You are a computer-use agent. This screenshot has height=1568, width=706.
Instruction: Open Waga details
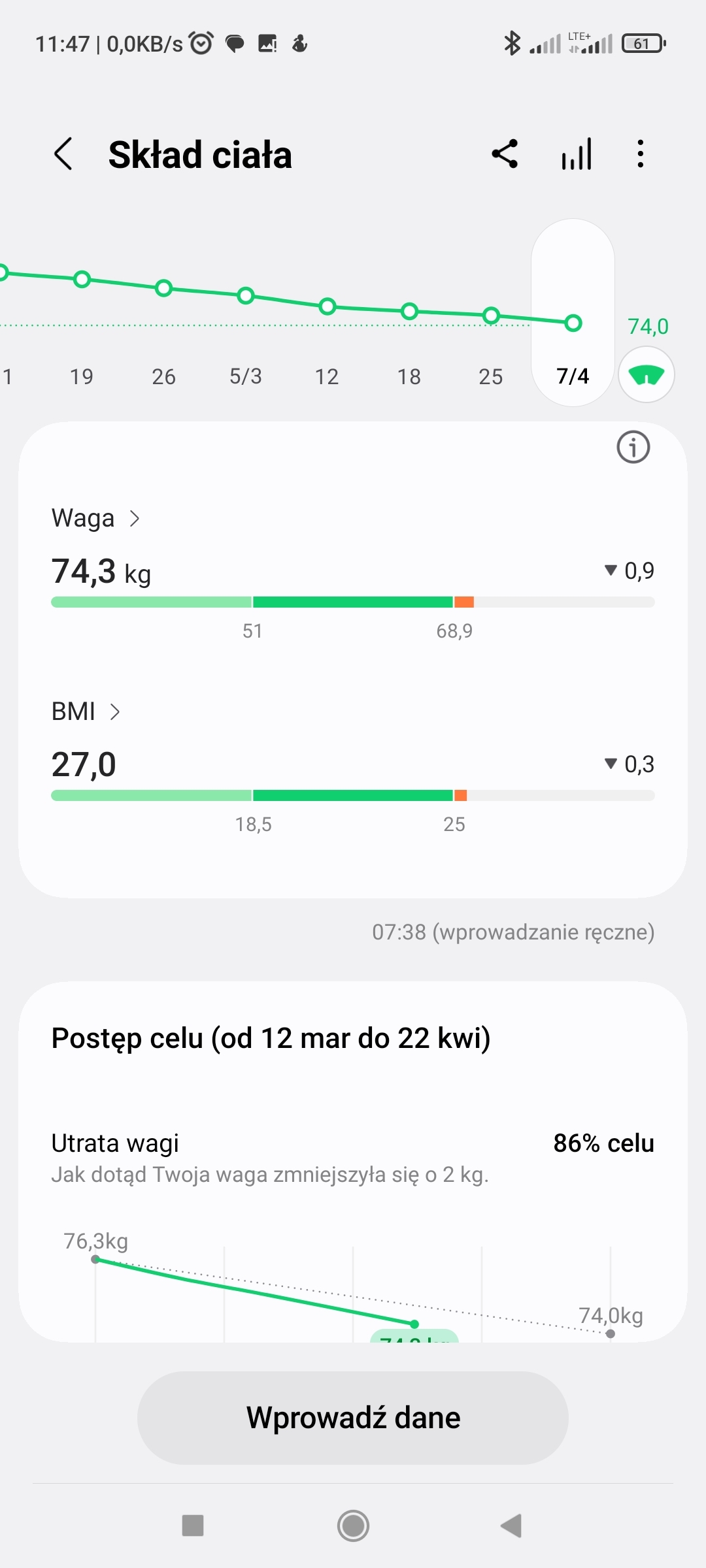(x=95, y=518)
